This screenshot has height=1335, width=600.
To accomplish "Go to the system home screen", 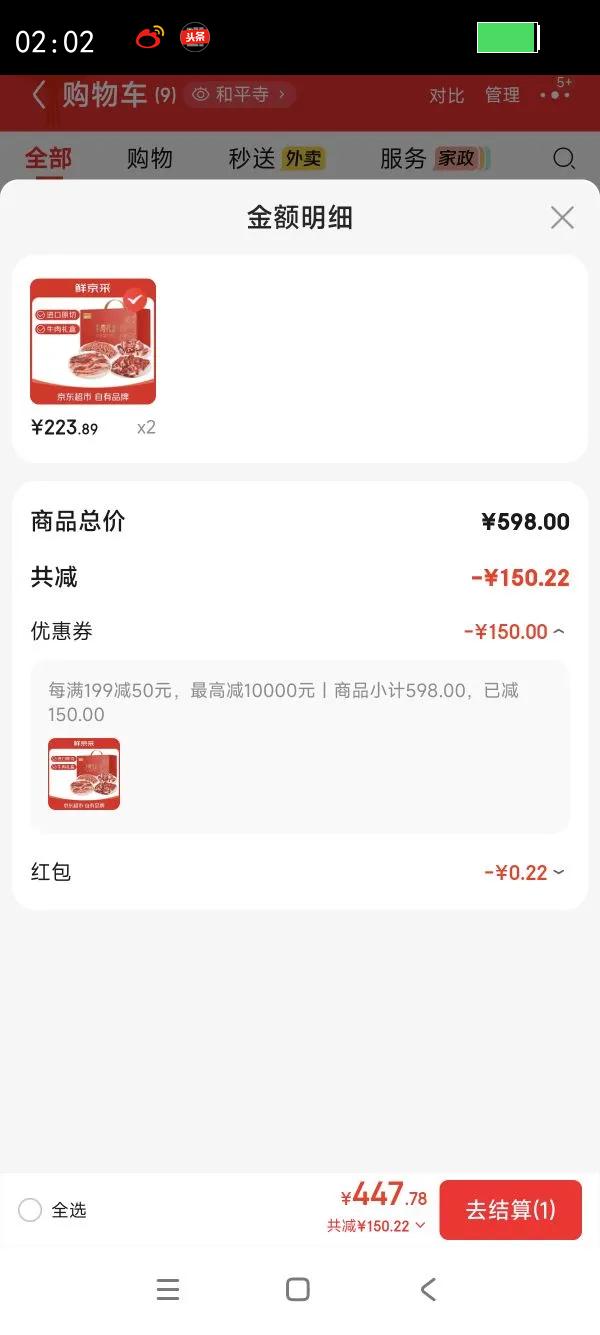I will pyautogui.click(x=298, y=1289).
